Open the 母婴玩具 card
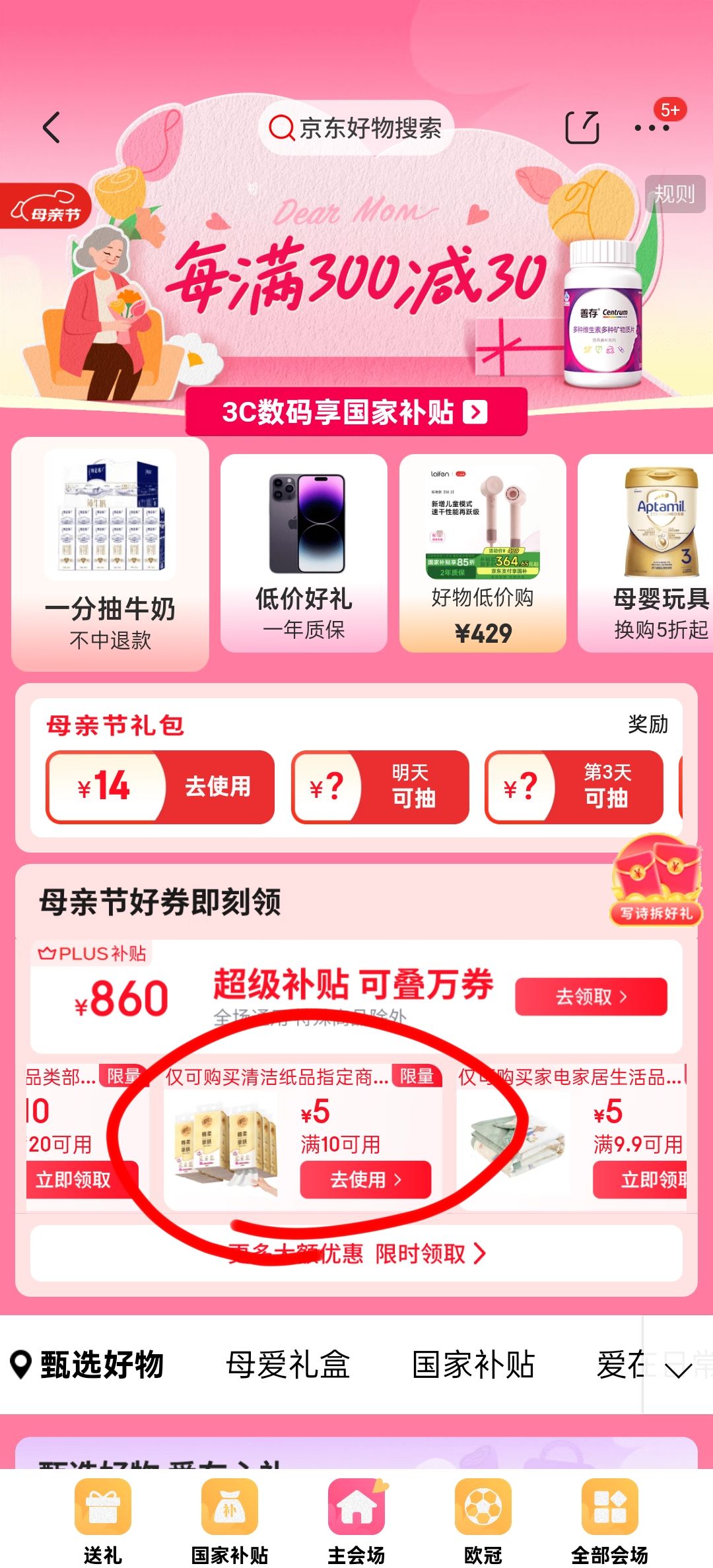This screenshot has height=1568, width=713. (x=650, y=553)
